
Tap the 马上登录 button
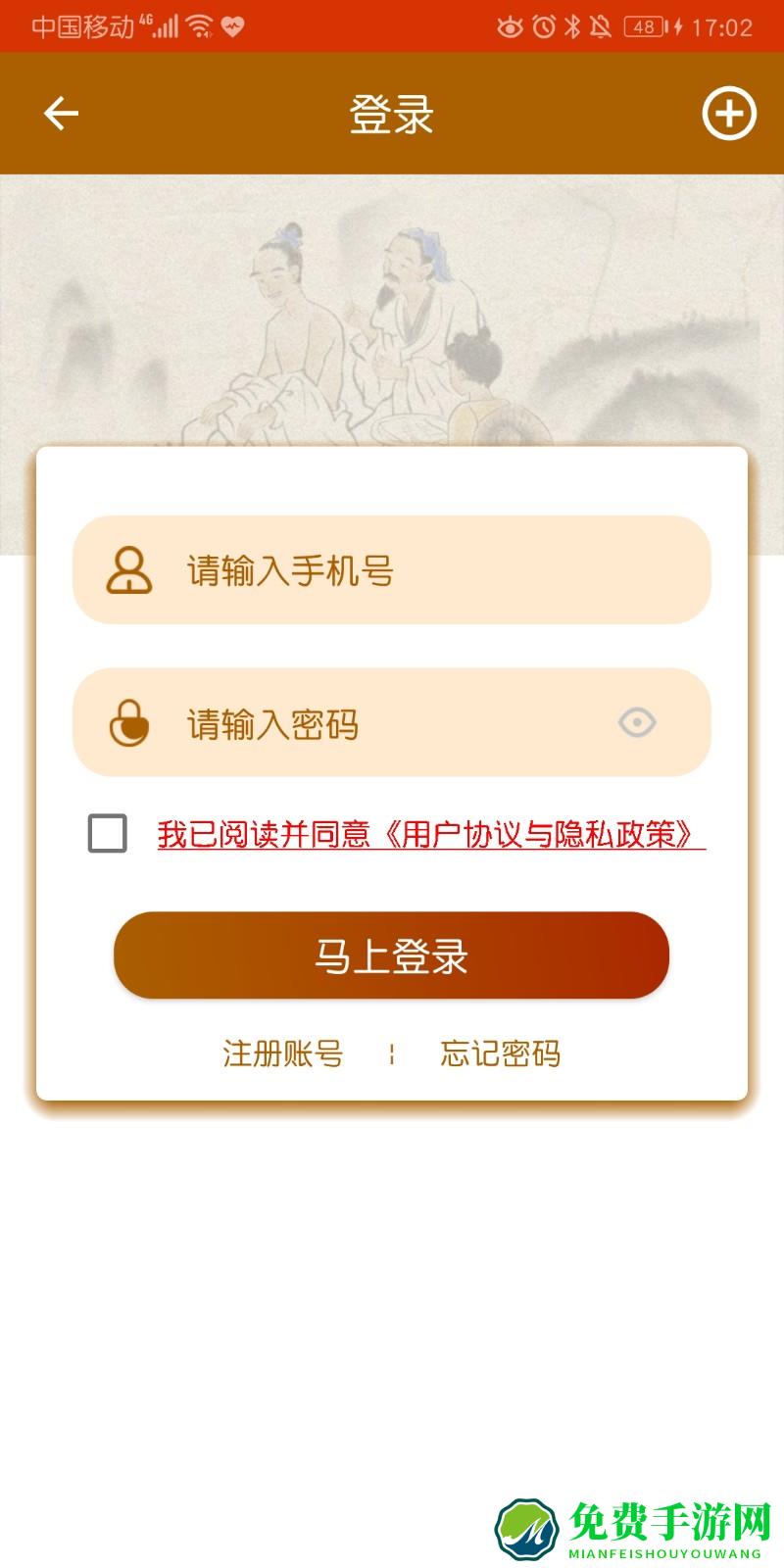(391, 955)
